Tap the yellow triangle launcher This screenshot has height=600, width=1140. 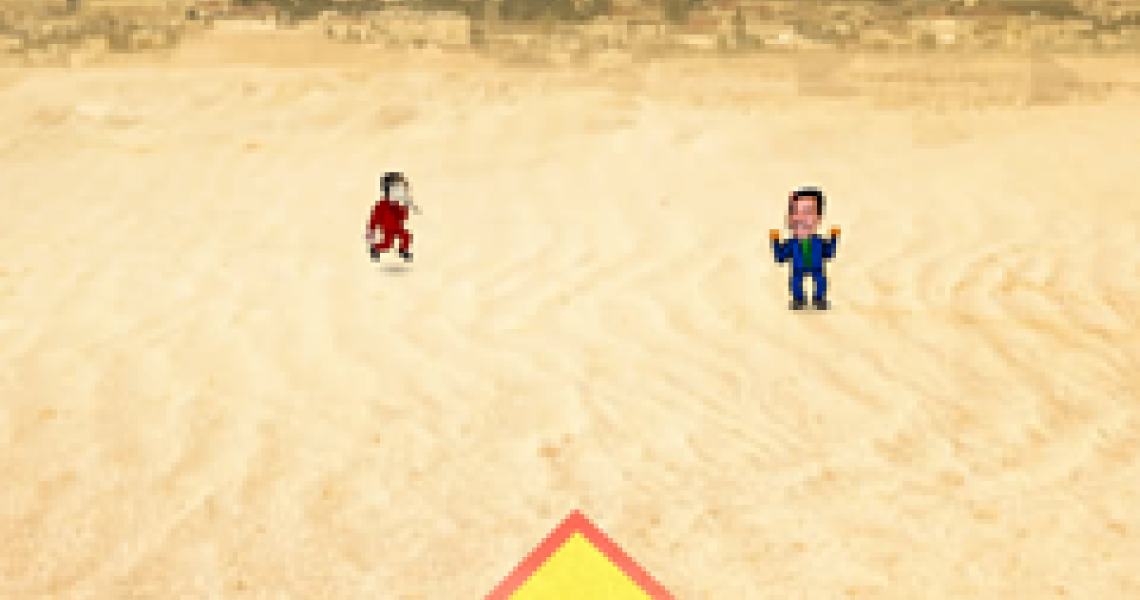click(x=578, y=568)
